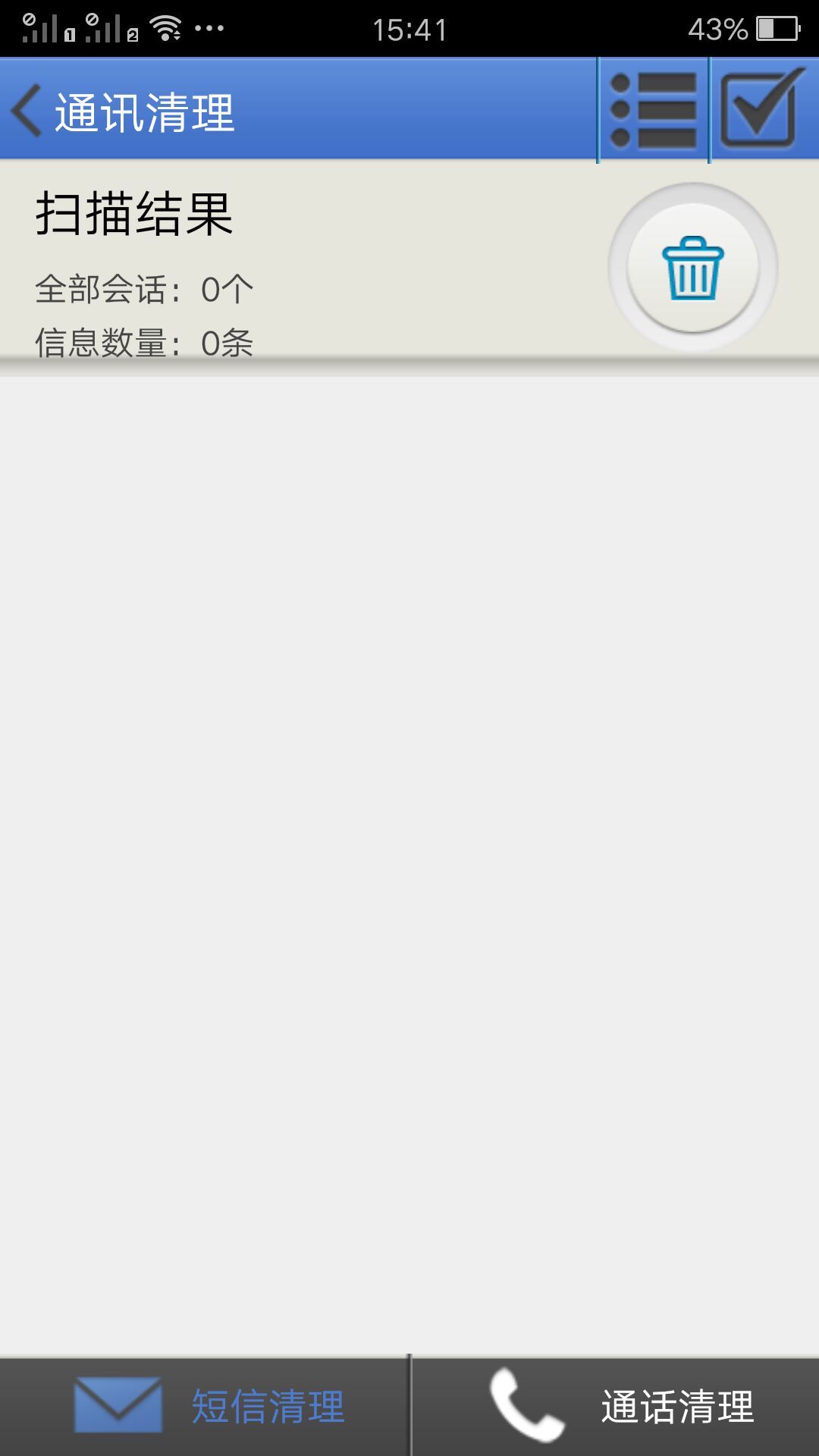The width and height of the screenshot is (819, 1456).
Task: Tap the trash can delete button
Action: click(x=693, y=268)
